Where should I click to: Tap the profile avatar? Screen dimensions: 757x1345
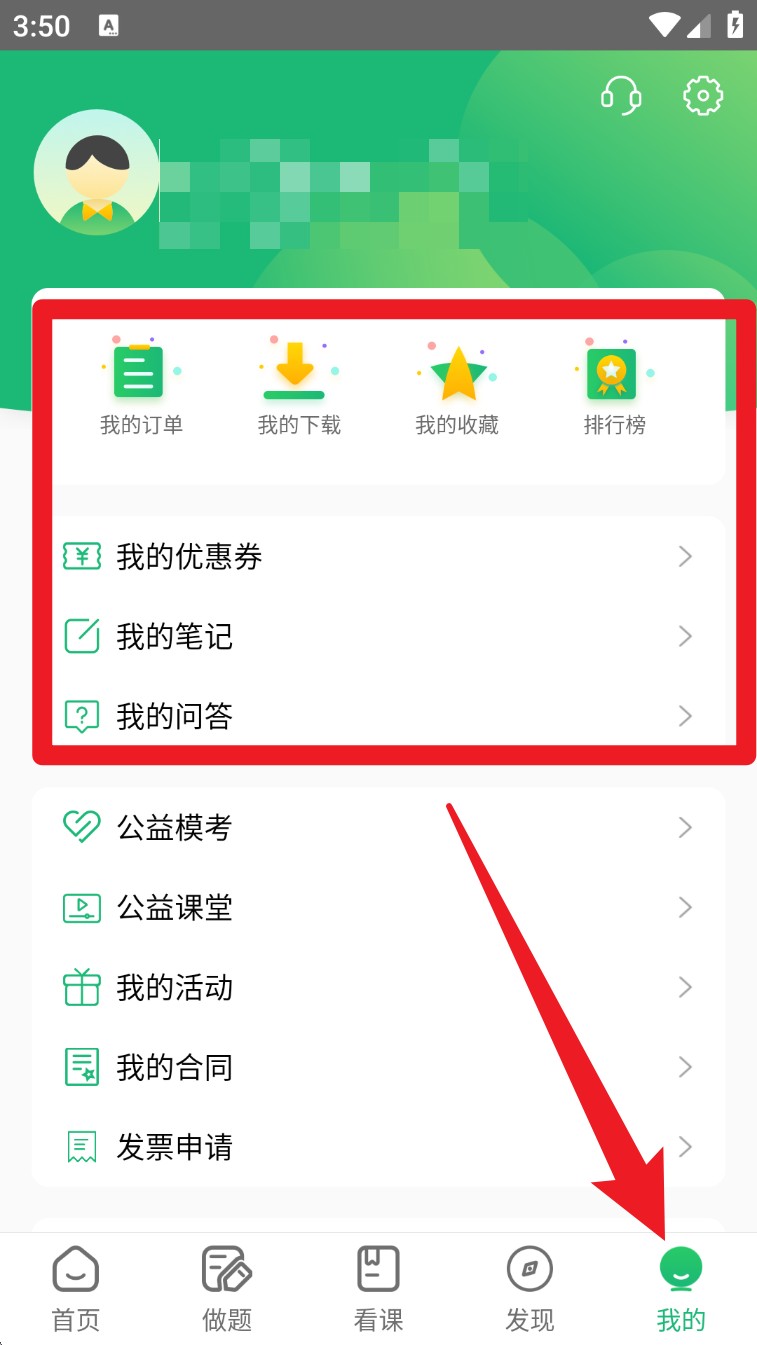click(96, 173)
